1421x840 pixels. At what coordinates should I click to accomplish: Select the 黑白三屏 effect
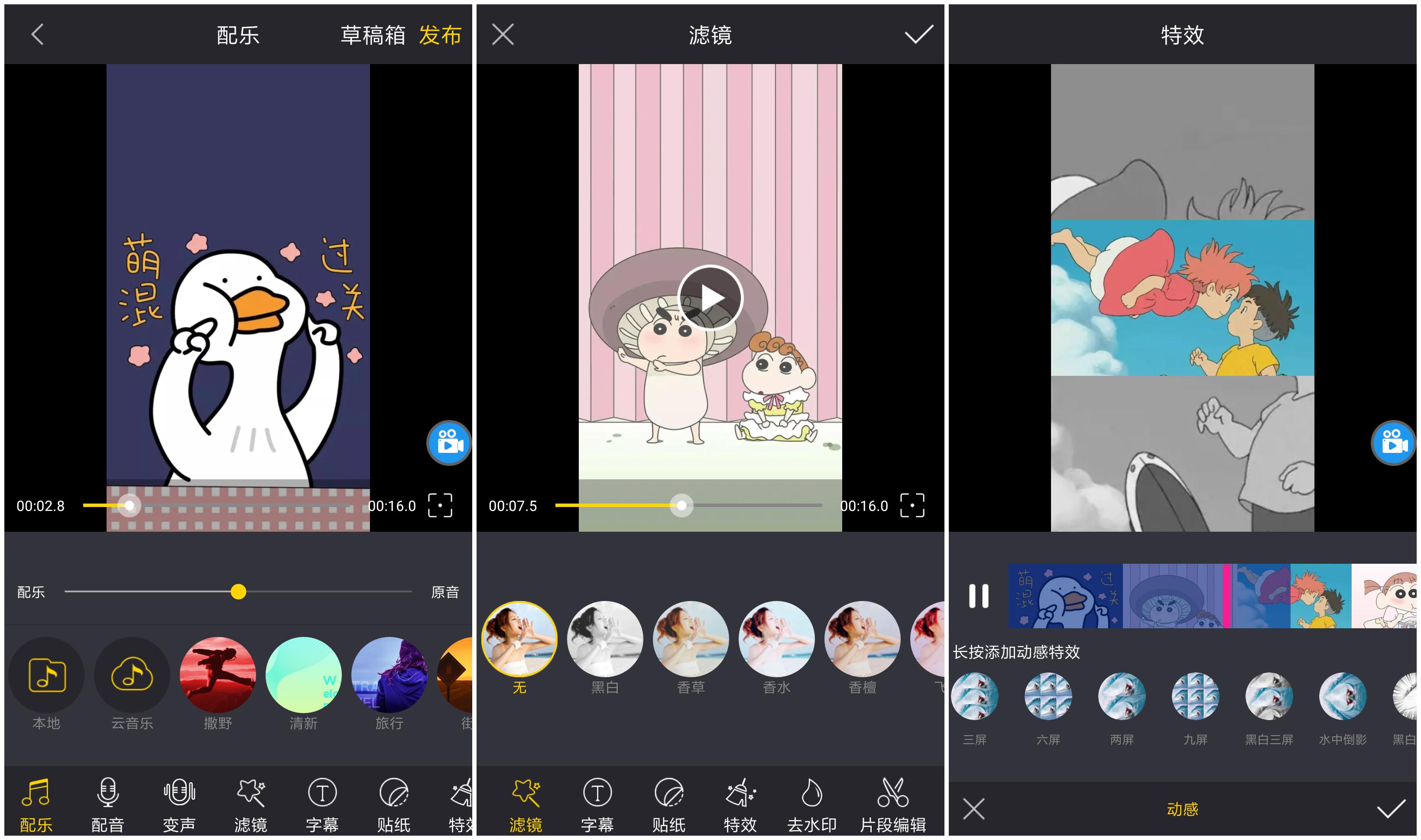tap(1269, 696)
